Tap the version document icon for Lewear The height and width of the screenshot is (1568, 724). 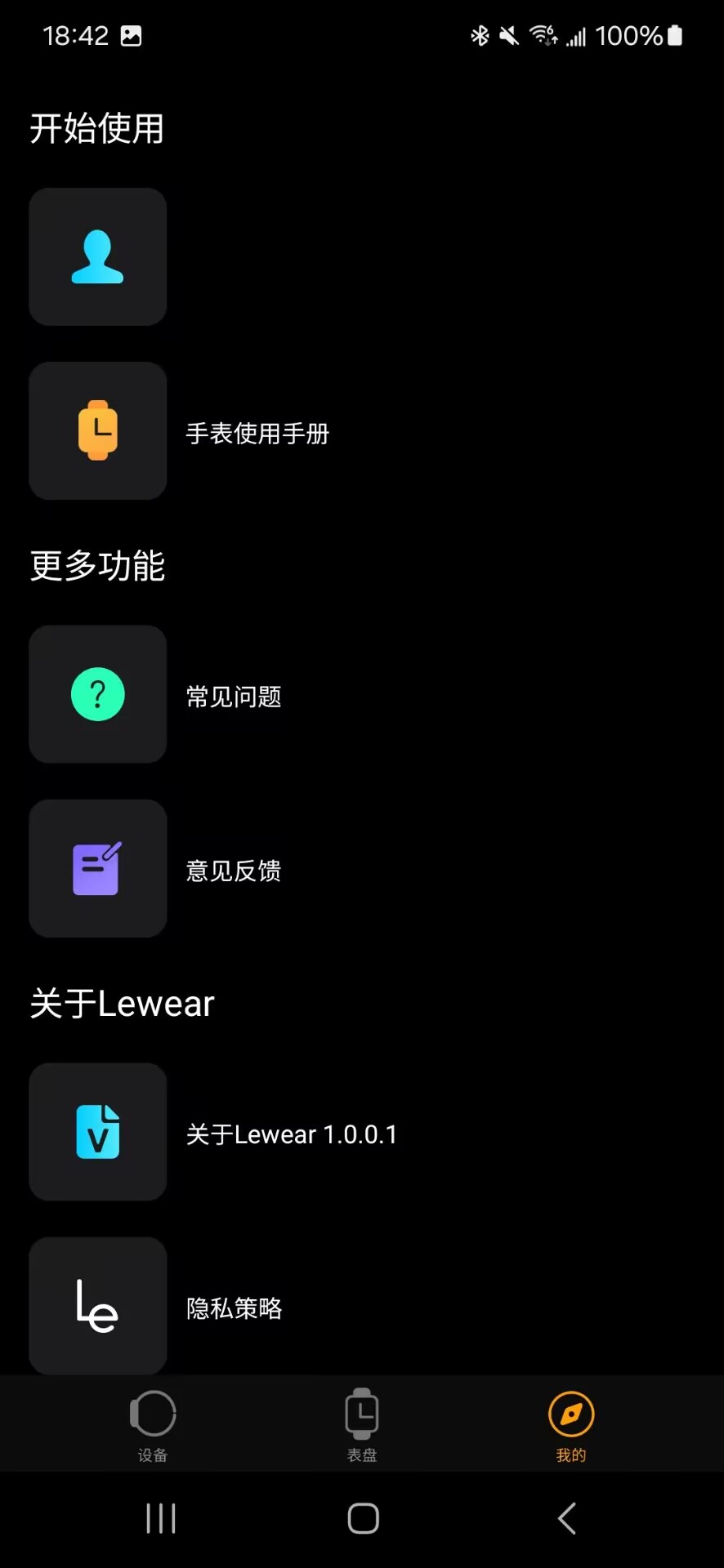coord(97,1132)
